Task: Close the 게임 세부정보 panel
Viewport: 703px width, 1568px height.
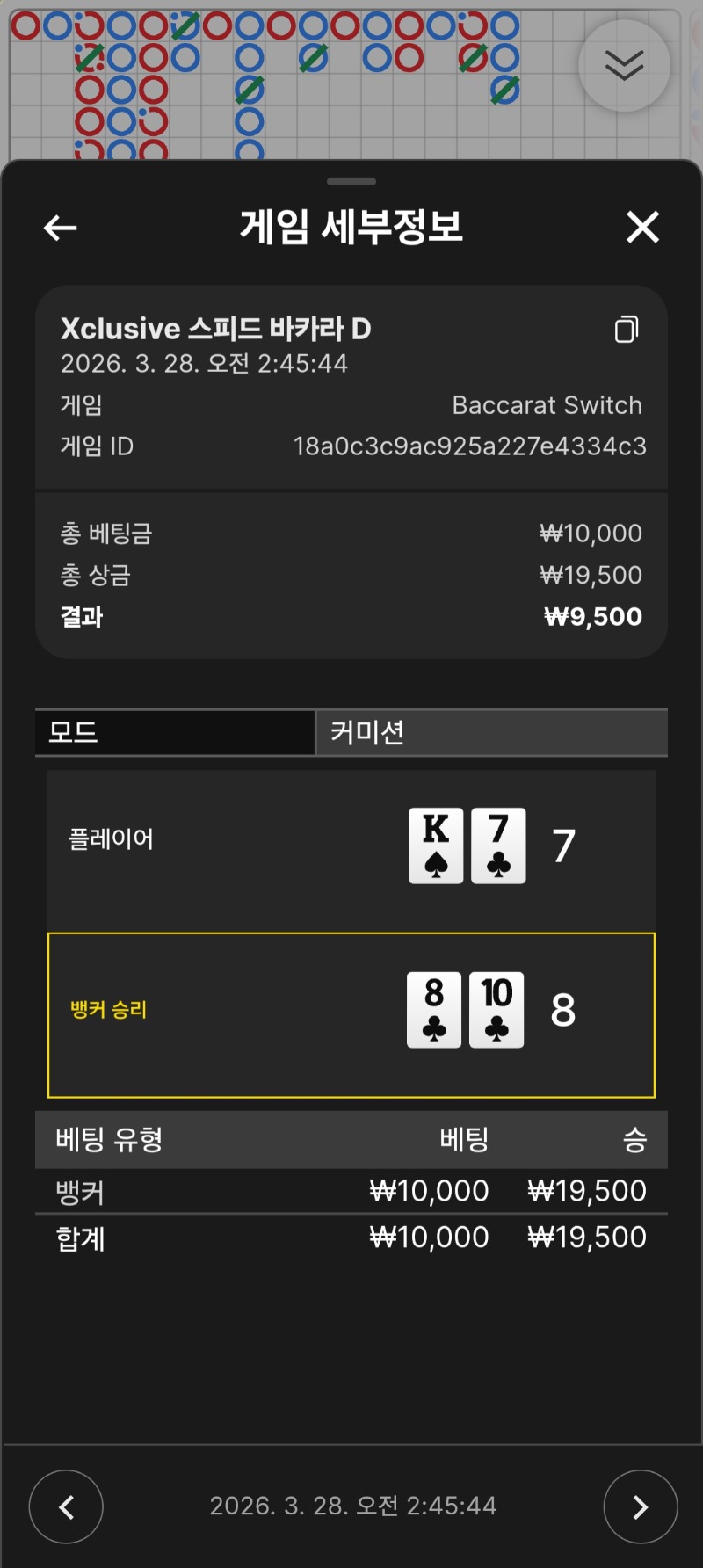Action: click(642, 228)
